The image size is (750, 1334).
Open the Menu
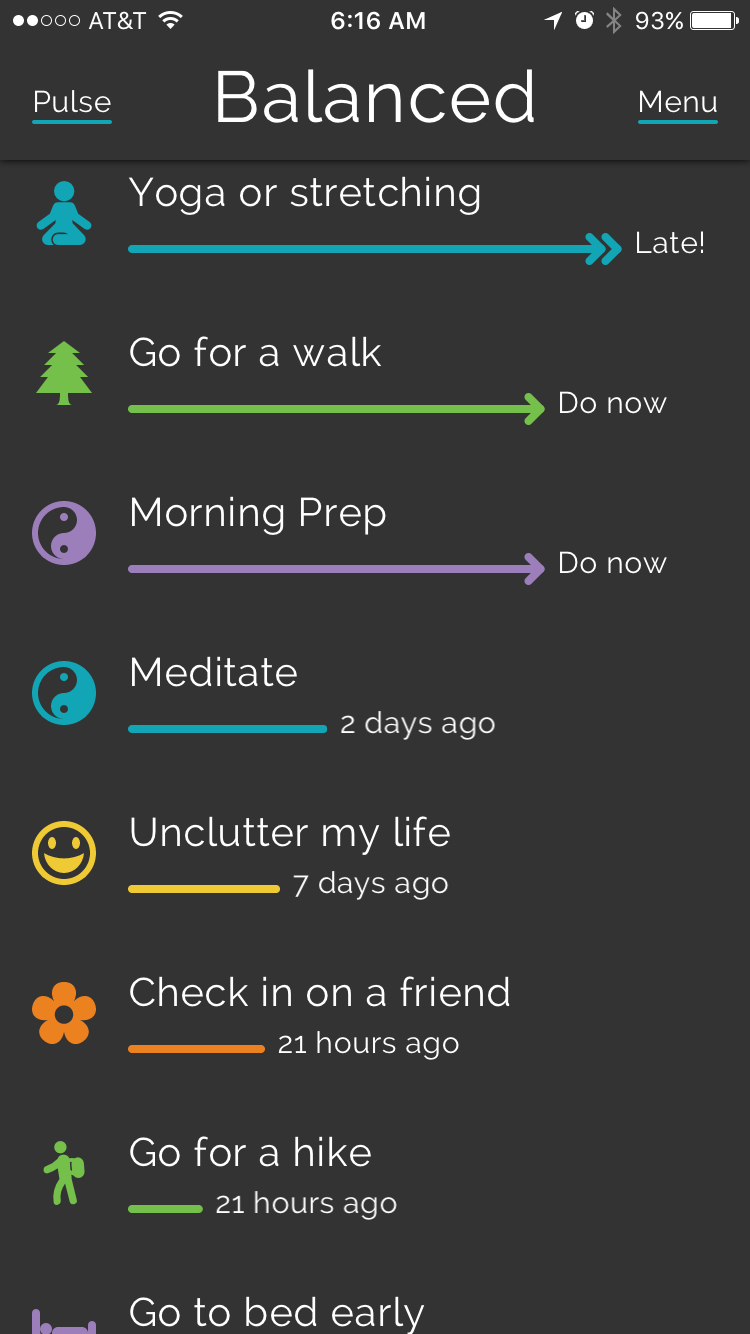pos(677,102)
